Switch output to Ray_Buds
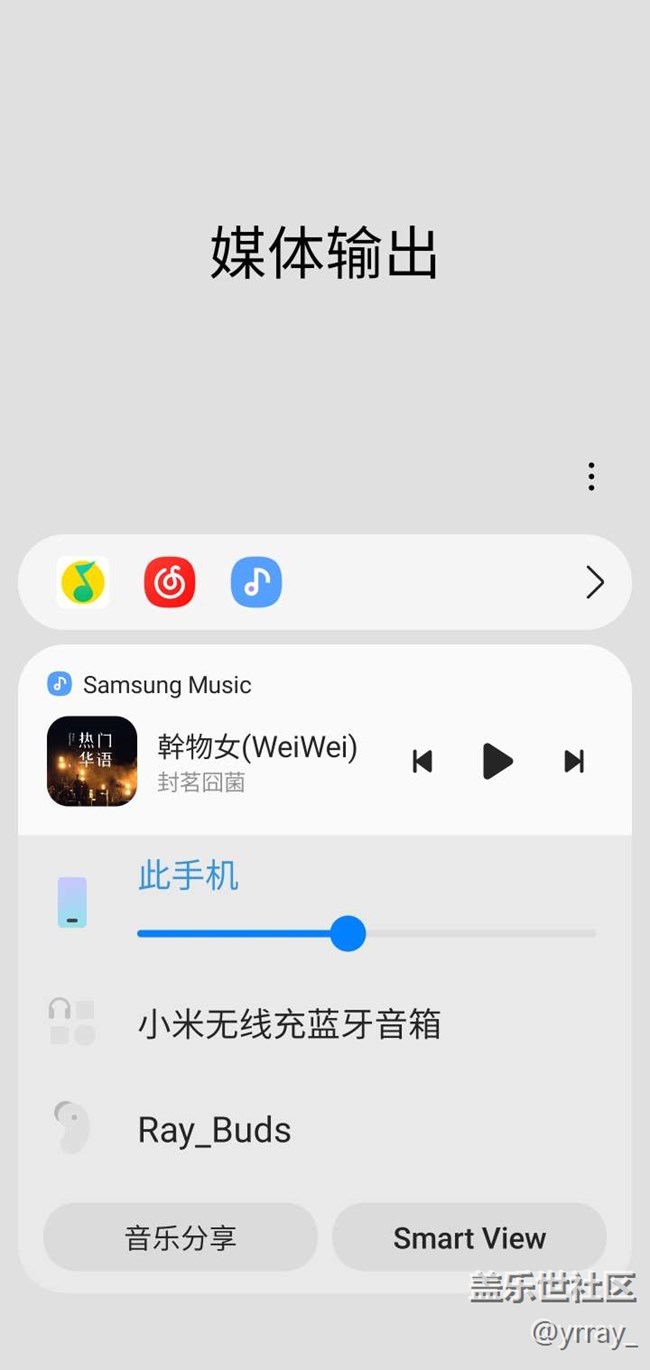650x1370 pixels. click(x=214, y=1130)
